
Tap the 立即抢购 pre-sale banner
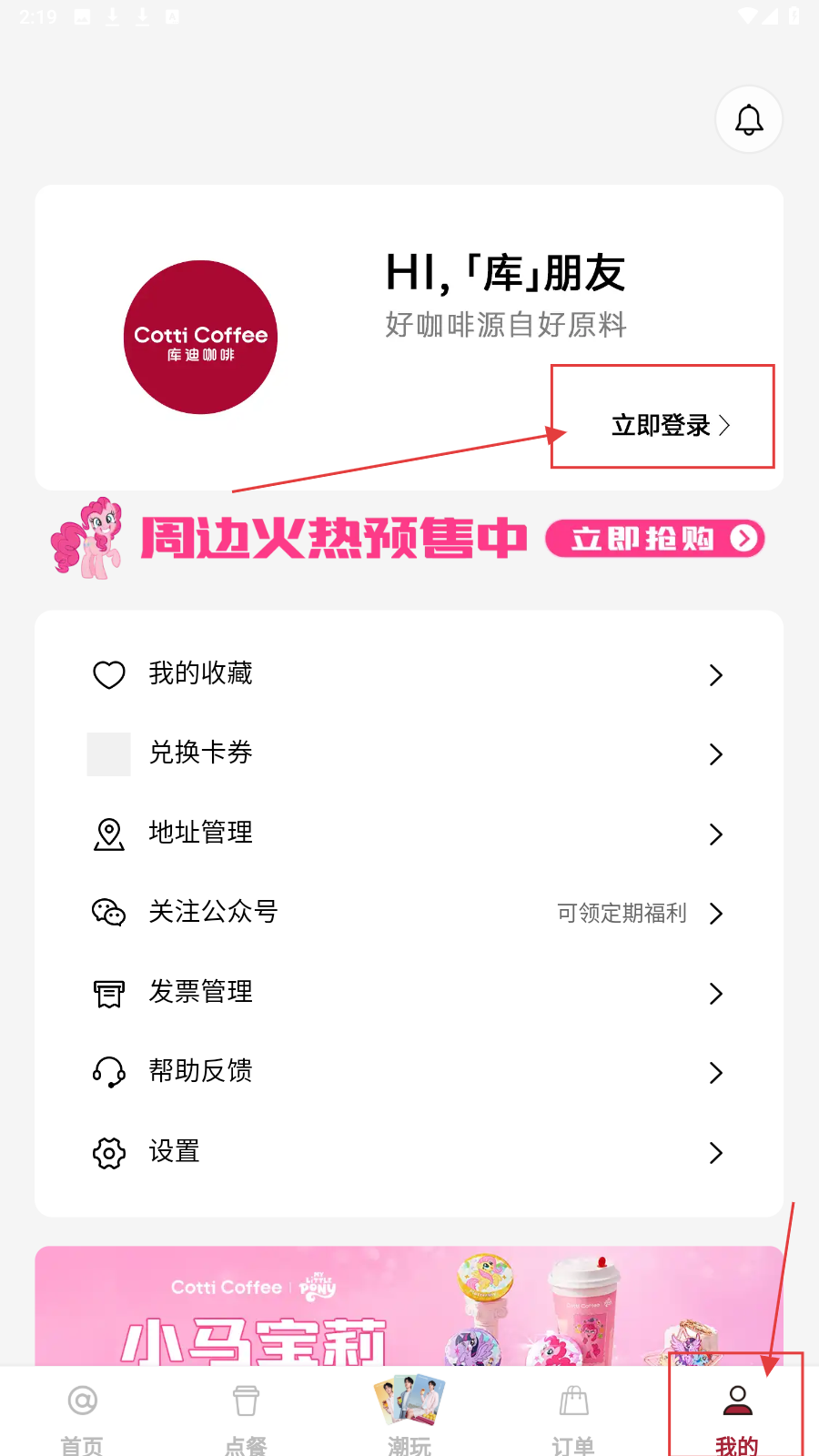[x=654, y=539]
